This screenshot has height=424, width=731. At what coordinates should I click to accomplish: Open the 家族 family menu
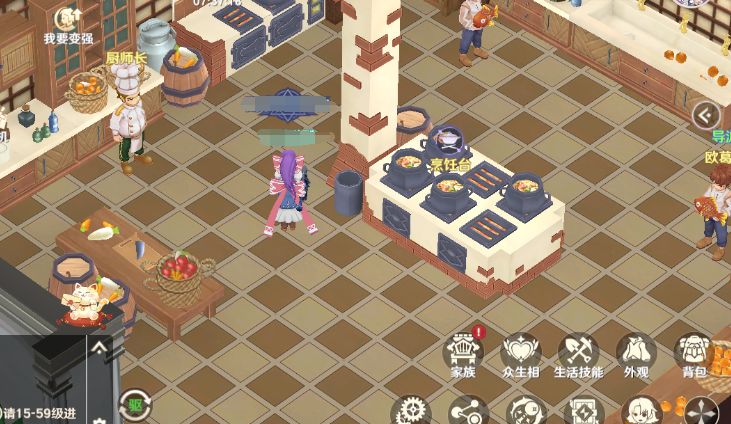pyautogui.click(x=462, y=352)
